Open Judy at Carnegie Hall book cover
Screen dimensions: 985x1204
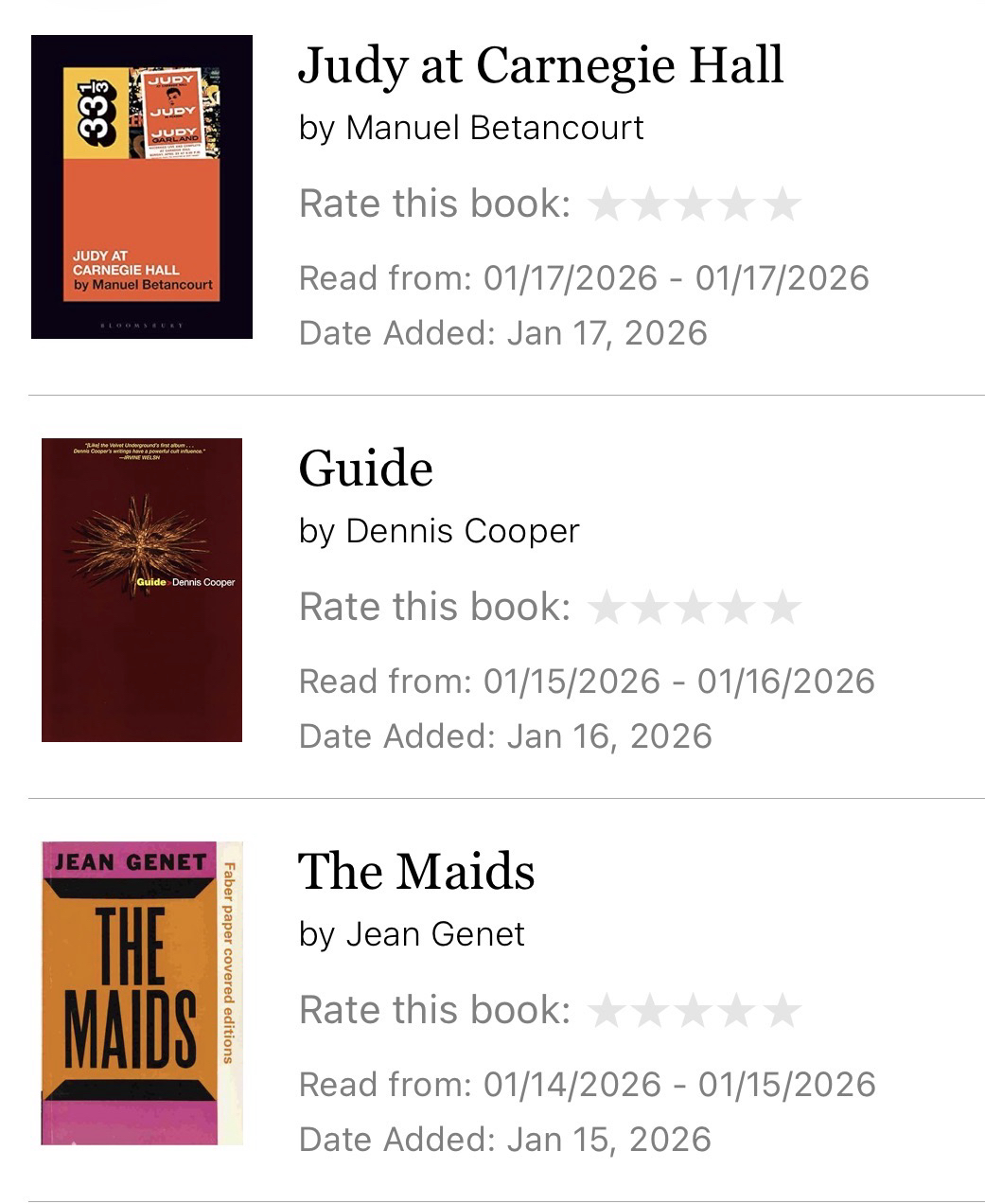142,186
